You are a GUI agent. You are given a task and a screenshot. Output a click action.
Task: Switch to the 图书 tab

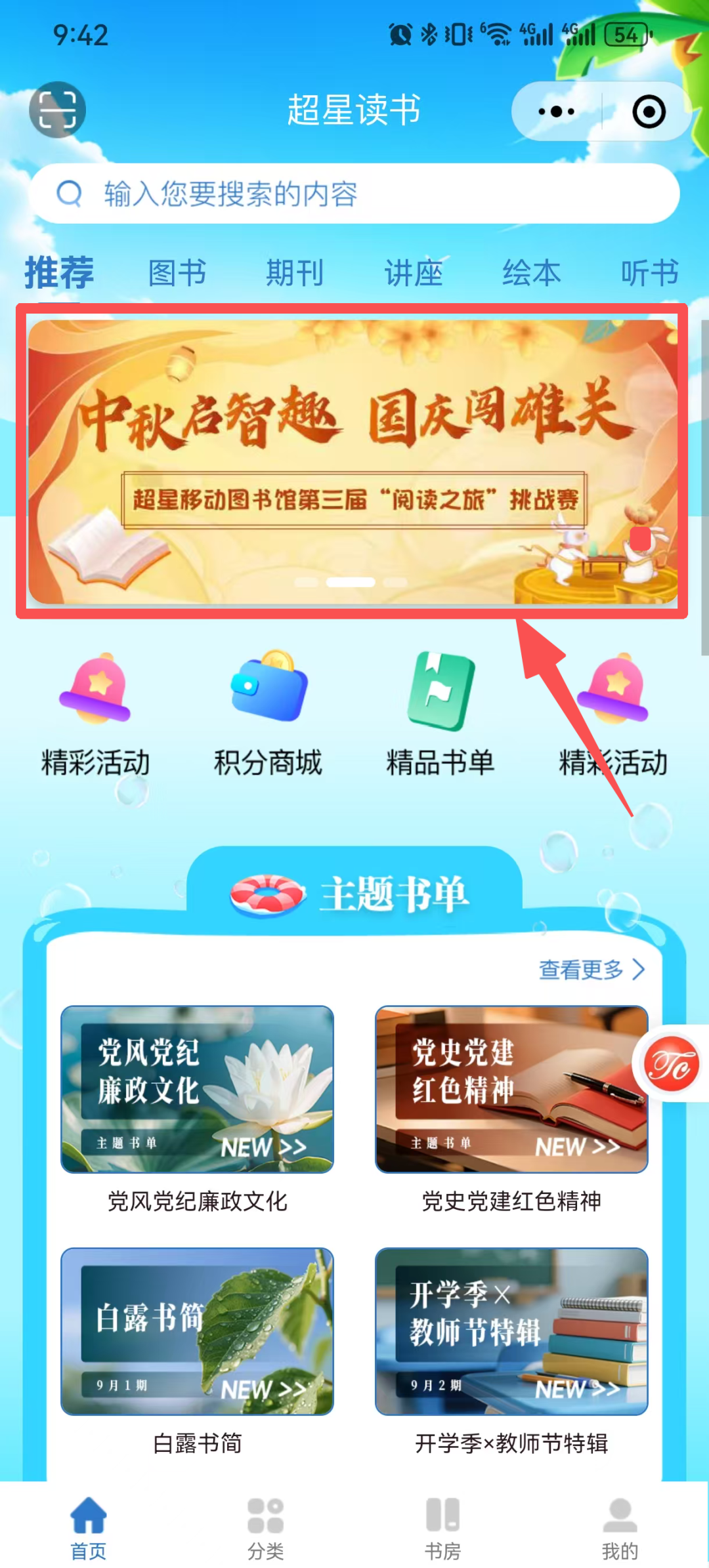coord(177,273)
